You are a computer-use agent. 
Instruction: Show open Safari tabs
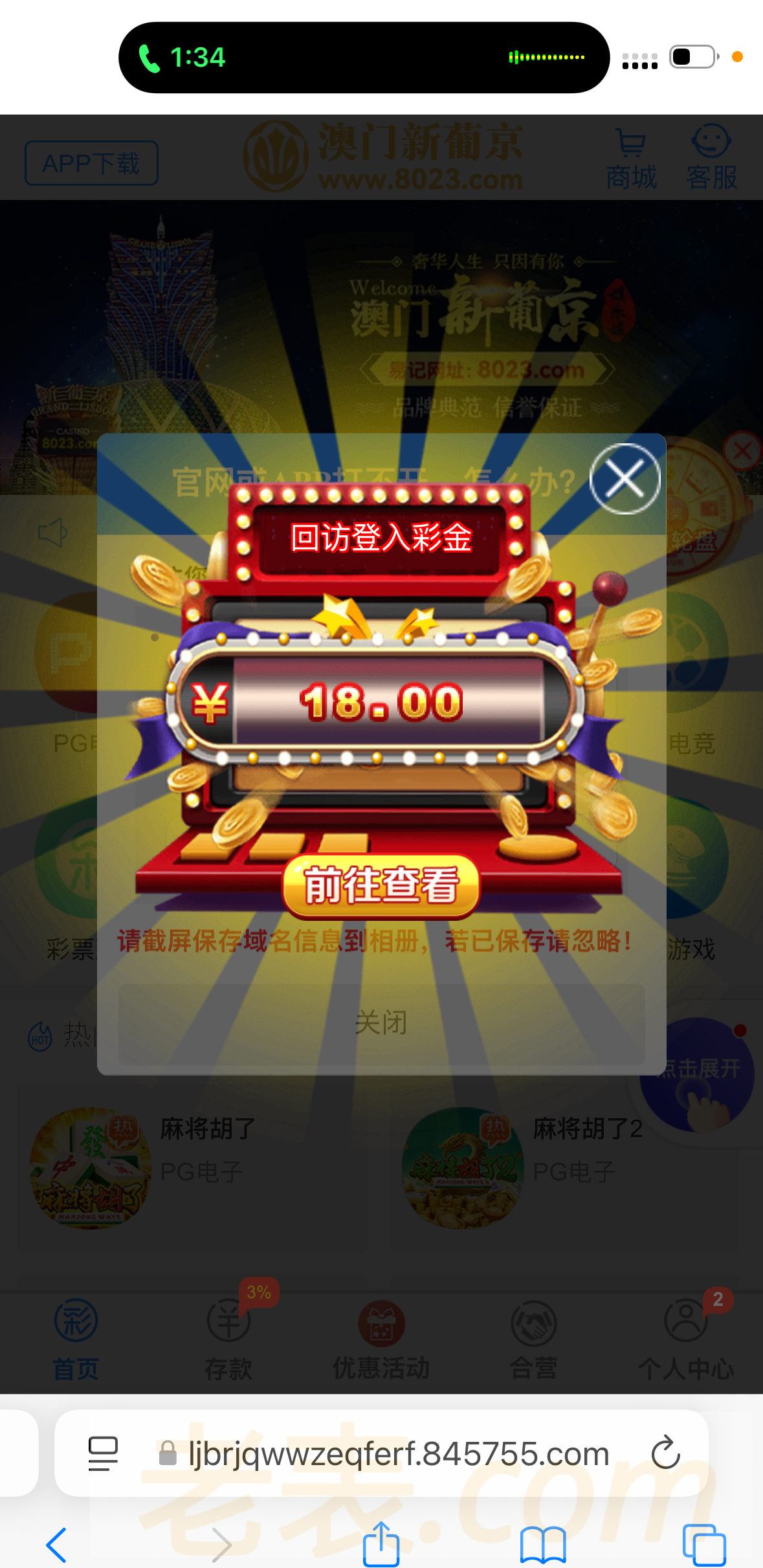[x=704, y=1545]
